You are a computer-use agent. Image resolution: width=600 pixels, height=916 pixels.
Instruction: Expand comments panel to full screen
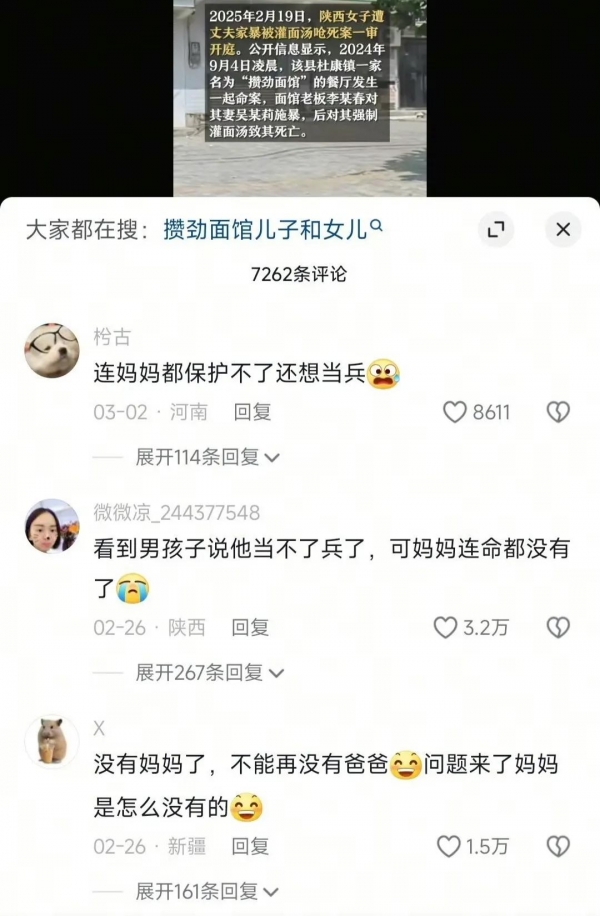coord(495,230)
